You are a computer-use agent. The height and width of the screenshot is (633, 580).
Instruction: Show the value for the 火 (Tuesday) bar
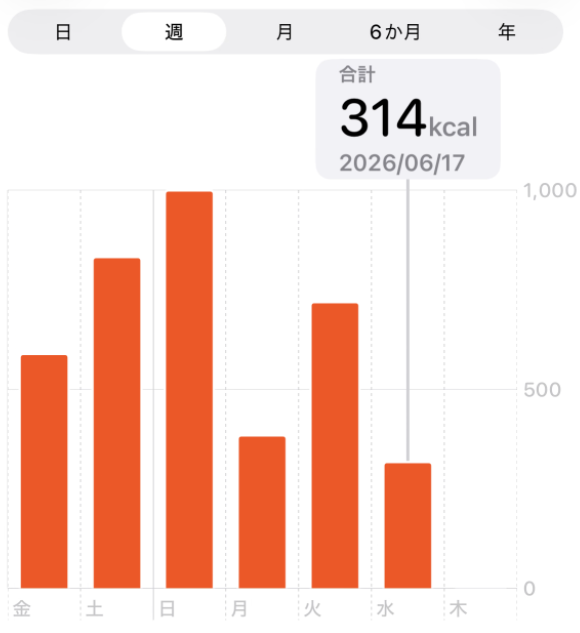pyautogui.click(x=335, y=446)
